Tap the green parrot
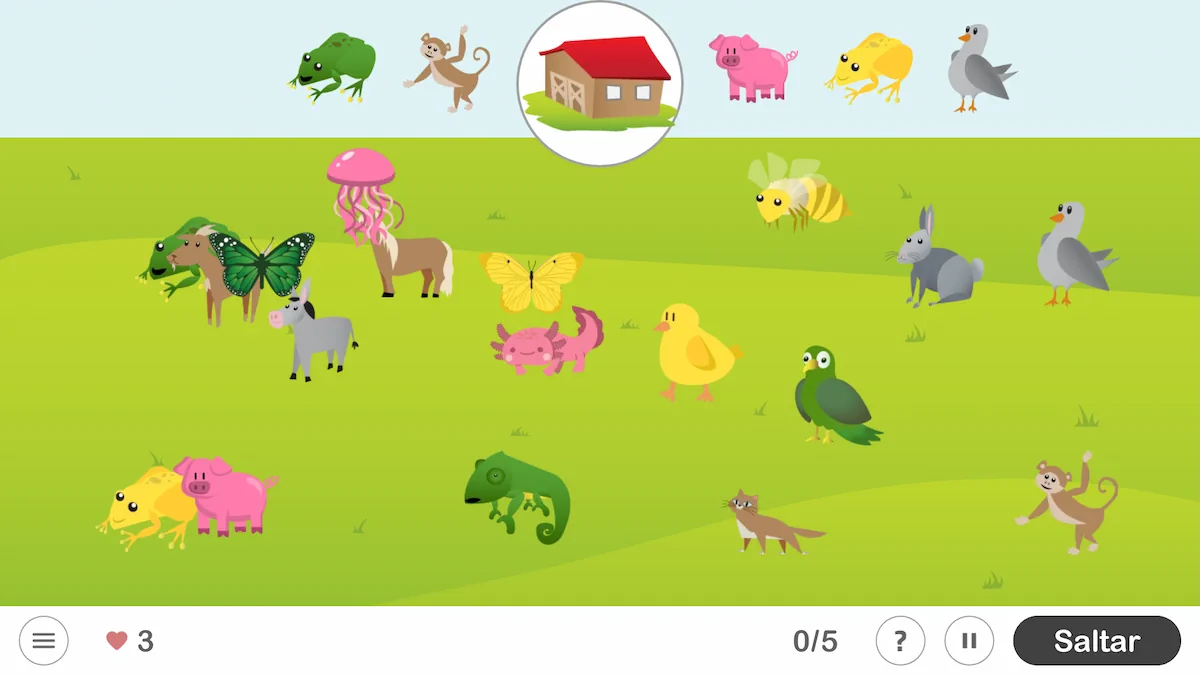 830,395
